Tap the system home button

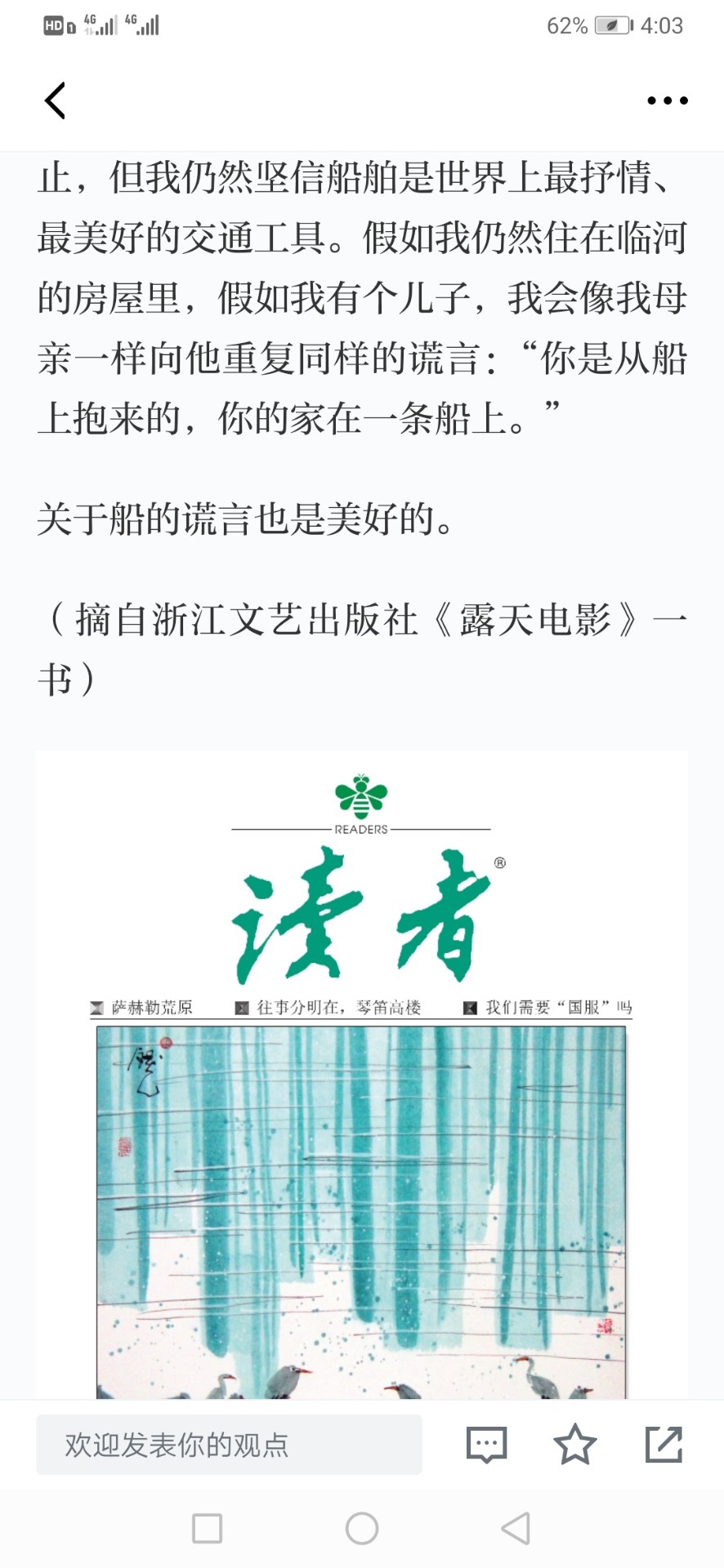click(362, 1528)
